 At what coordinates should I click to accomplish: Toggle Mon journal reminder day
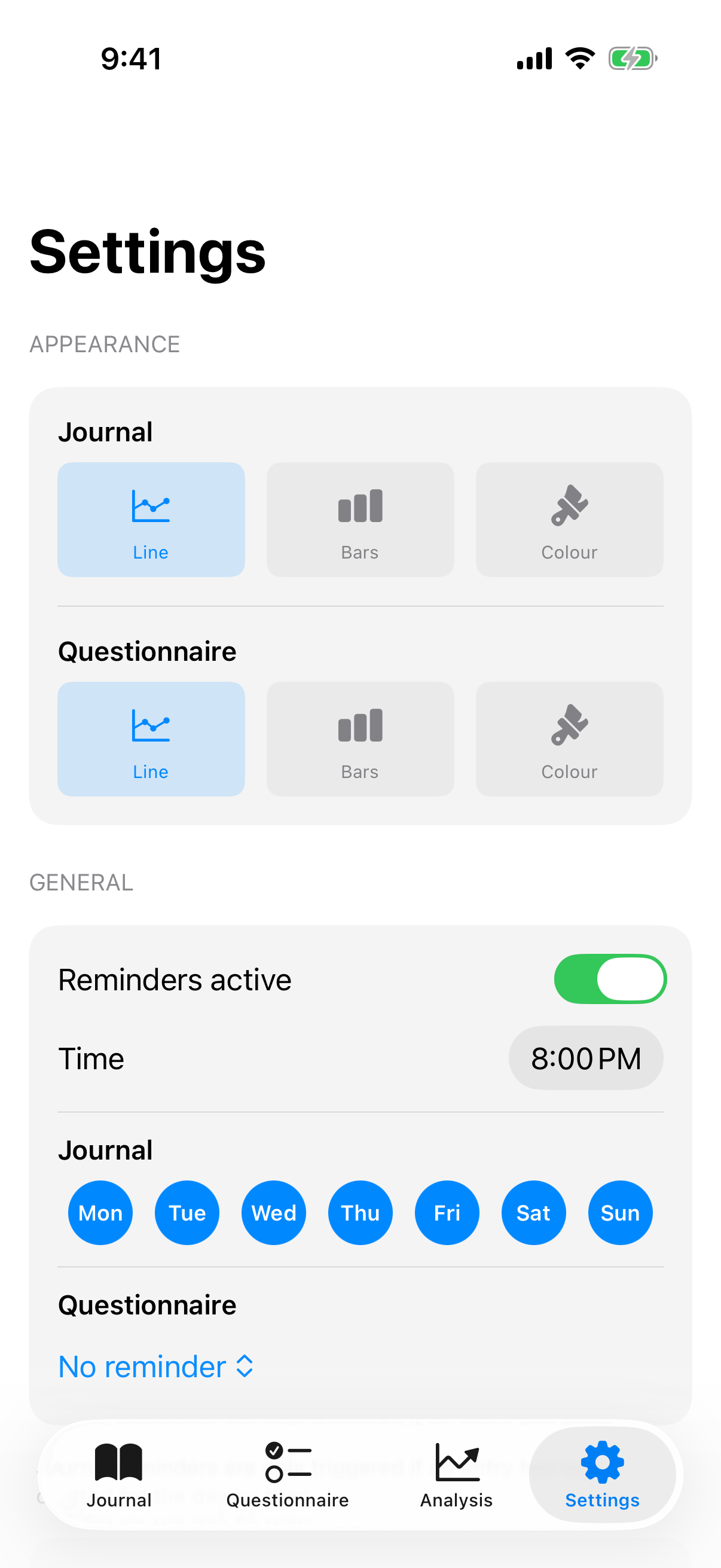pos(100,1213)
